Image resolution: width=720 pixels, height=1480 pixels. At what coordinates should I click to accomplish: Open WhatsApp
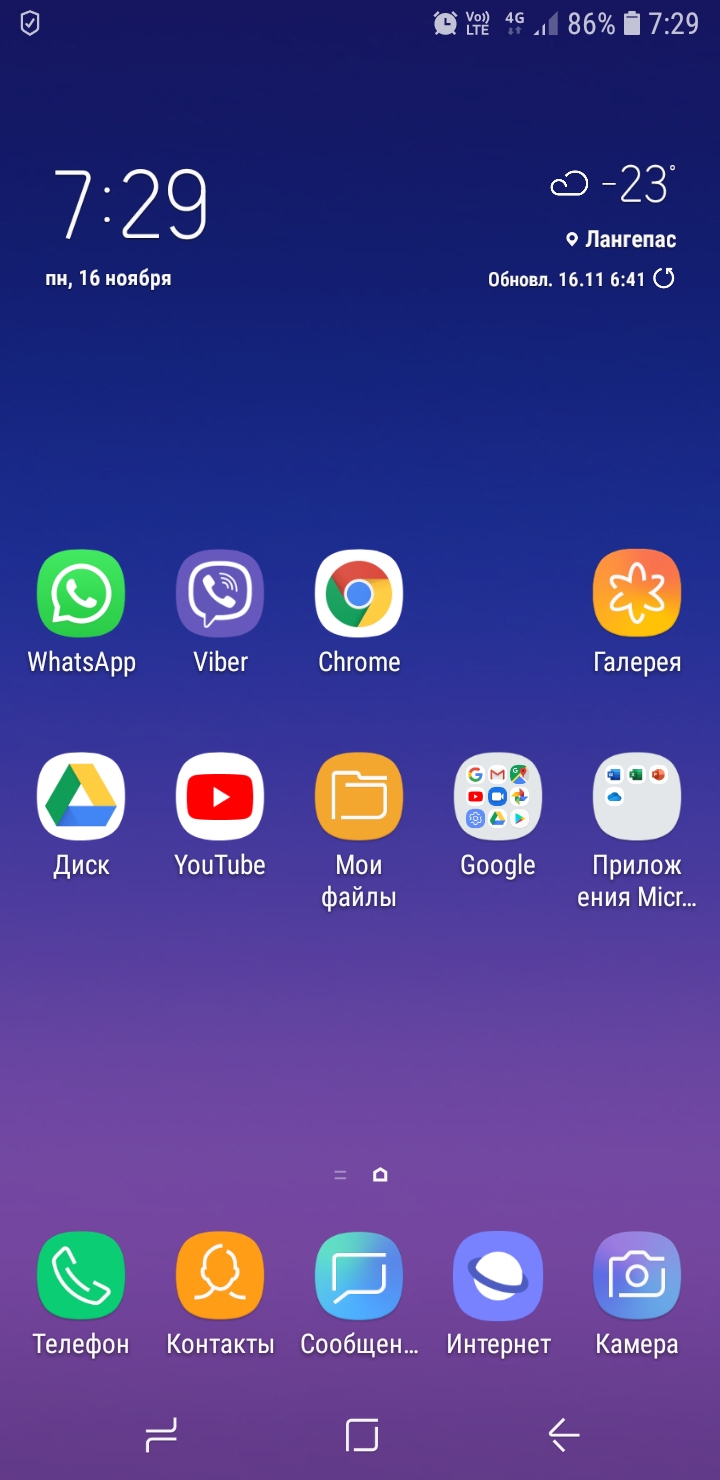pyautogui.click(x=81, y=594)
